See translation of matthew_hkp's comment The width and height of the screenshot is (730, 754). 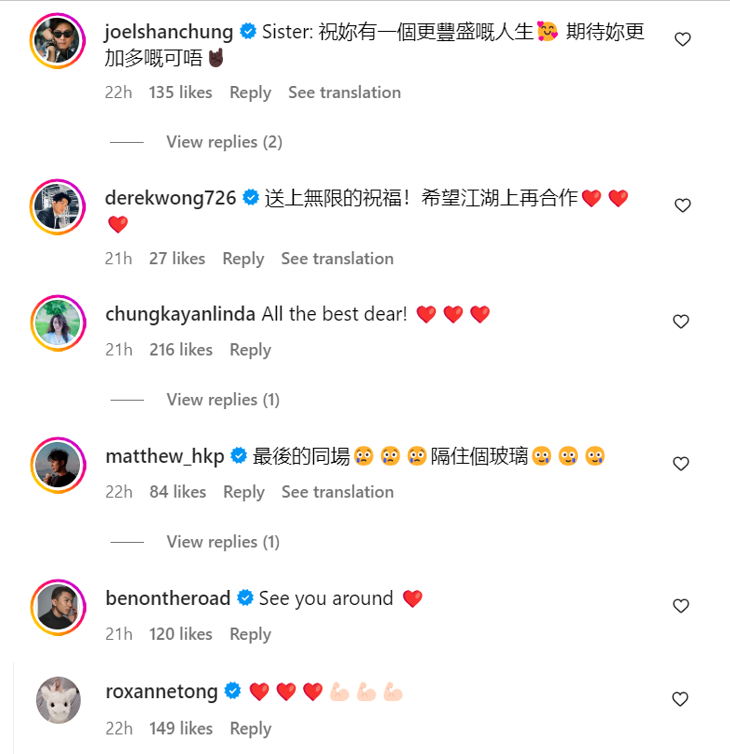[337, 492]
